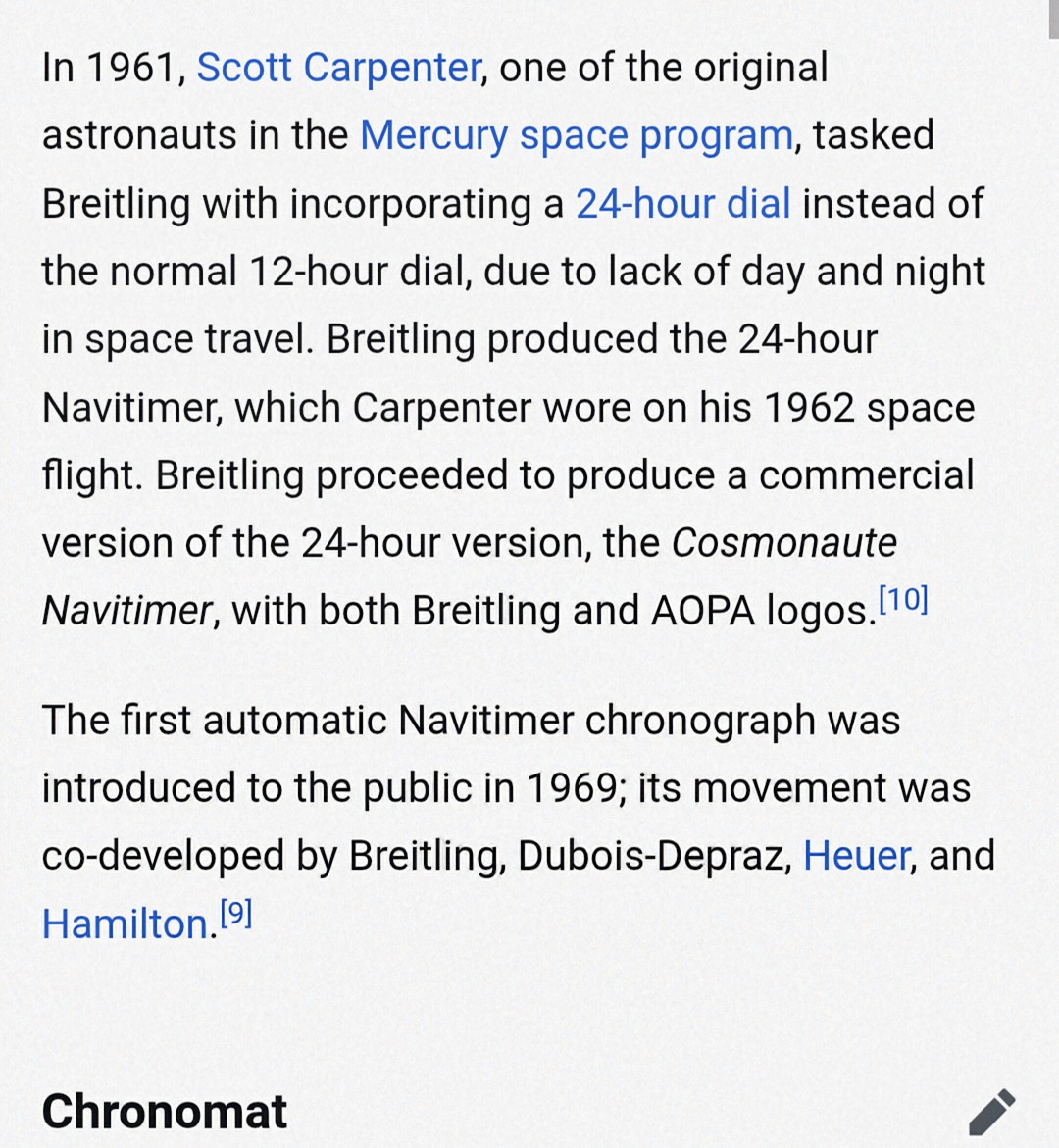The width and height of the screenshot is (1059, 1148).
Task: Open the Heuer link
Action: tap(856, 856)
